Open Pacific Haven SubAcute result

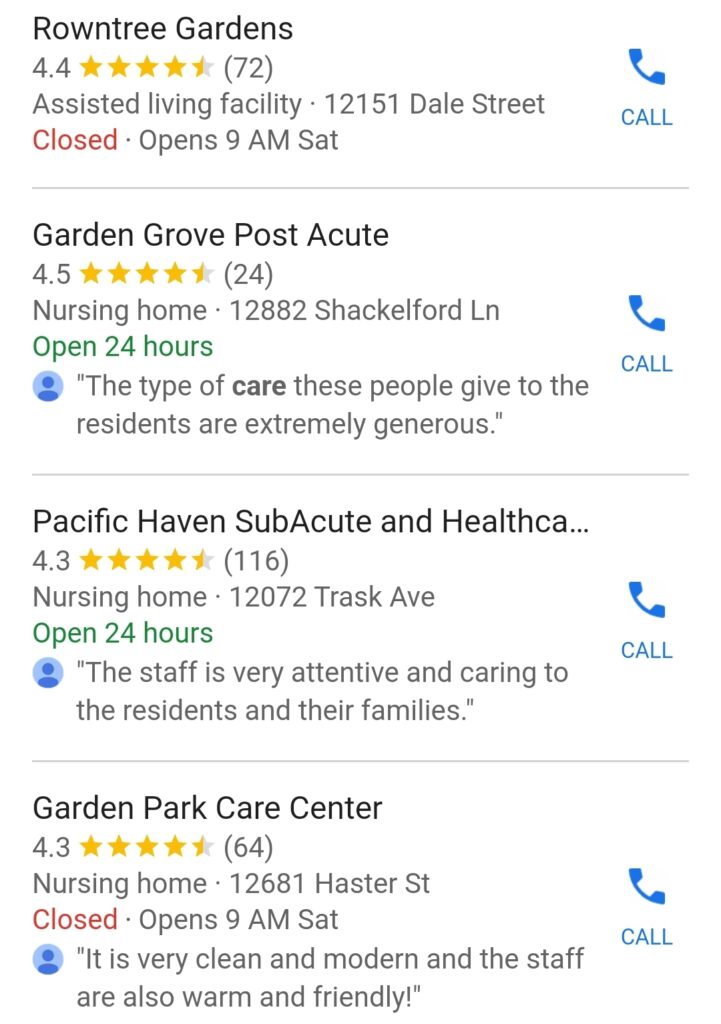click(x=311, y=522)
